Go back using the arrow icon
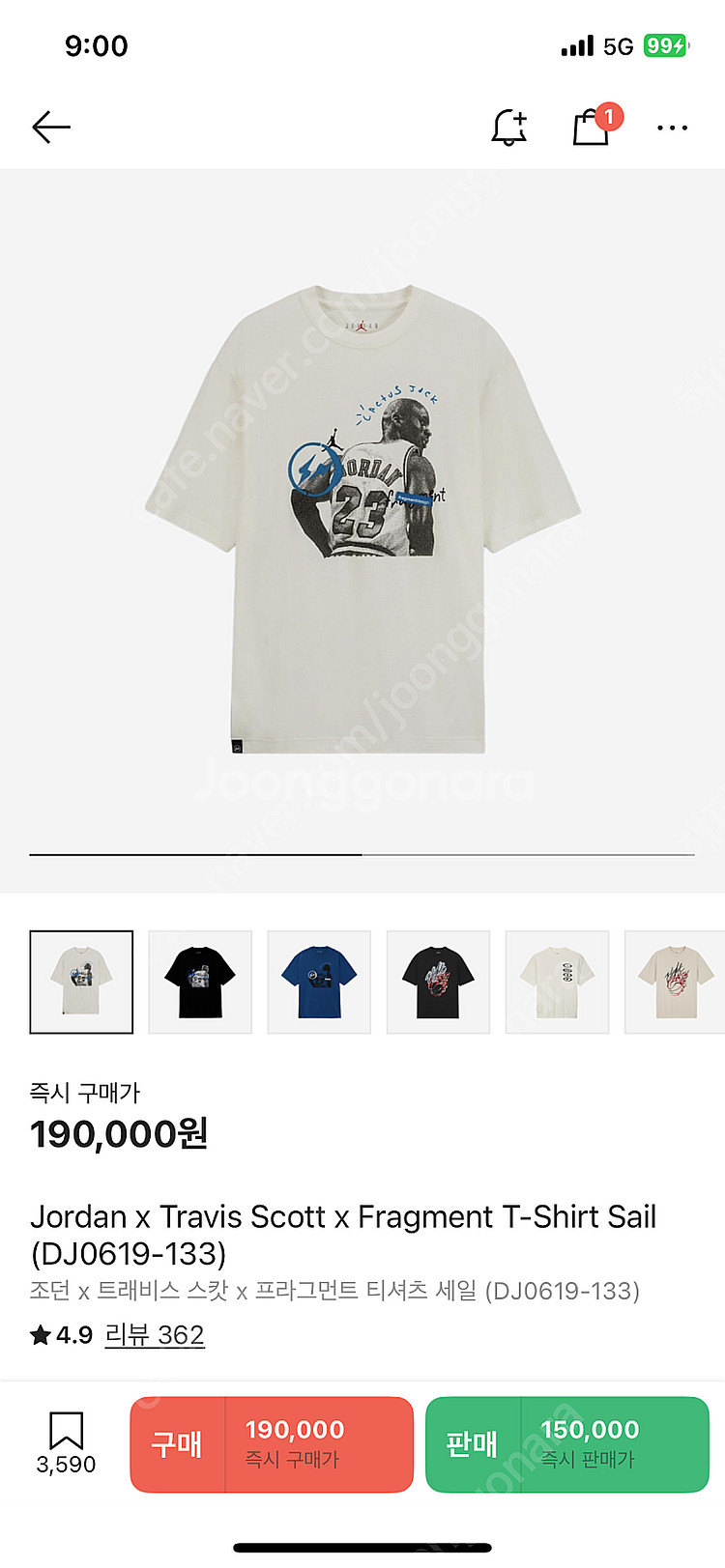The width and height of the screenshot is (725, 1568). click(51, 127)
